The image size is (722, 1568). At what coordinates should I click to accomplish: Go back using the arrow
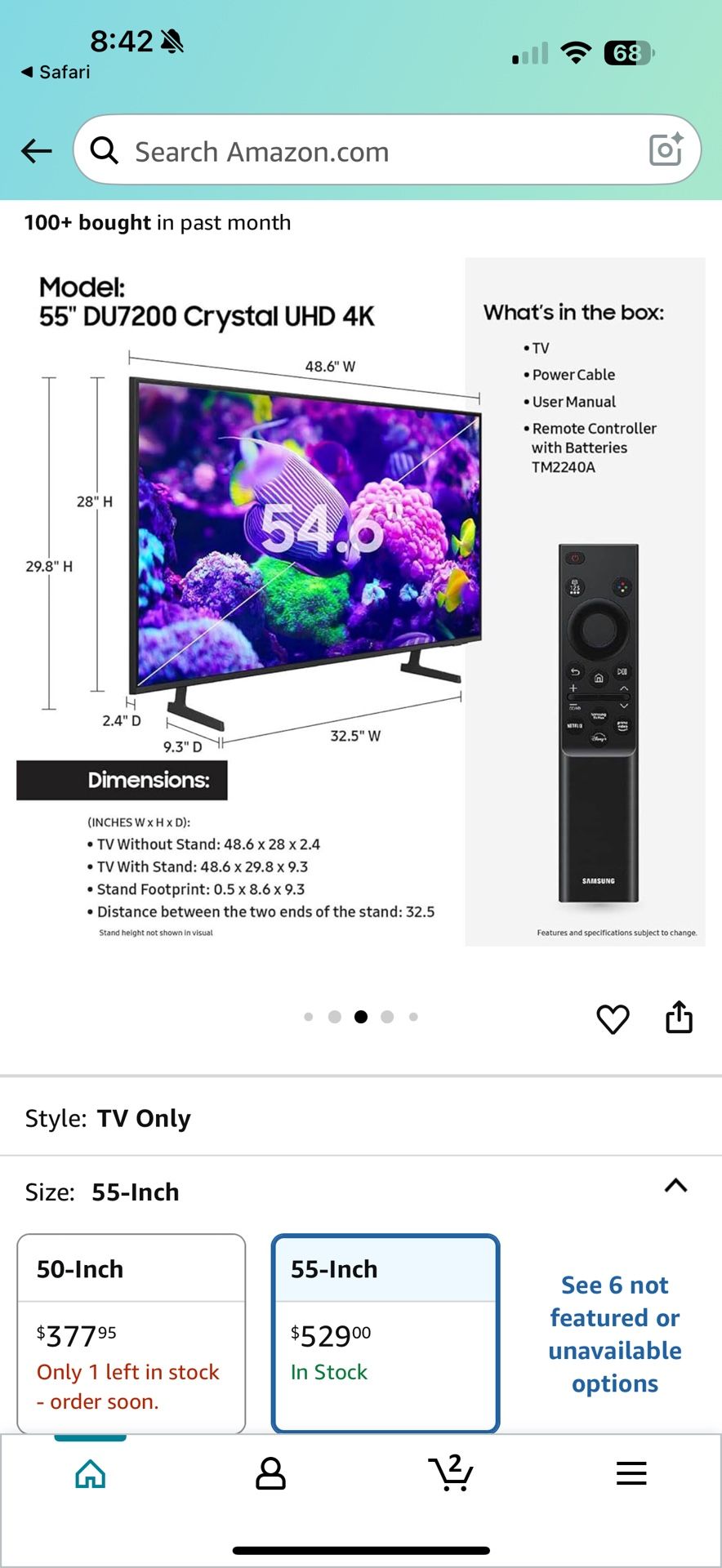(37, 151)
